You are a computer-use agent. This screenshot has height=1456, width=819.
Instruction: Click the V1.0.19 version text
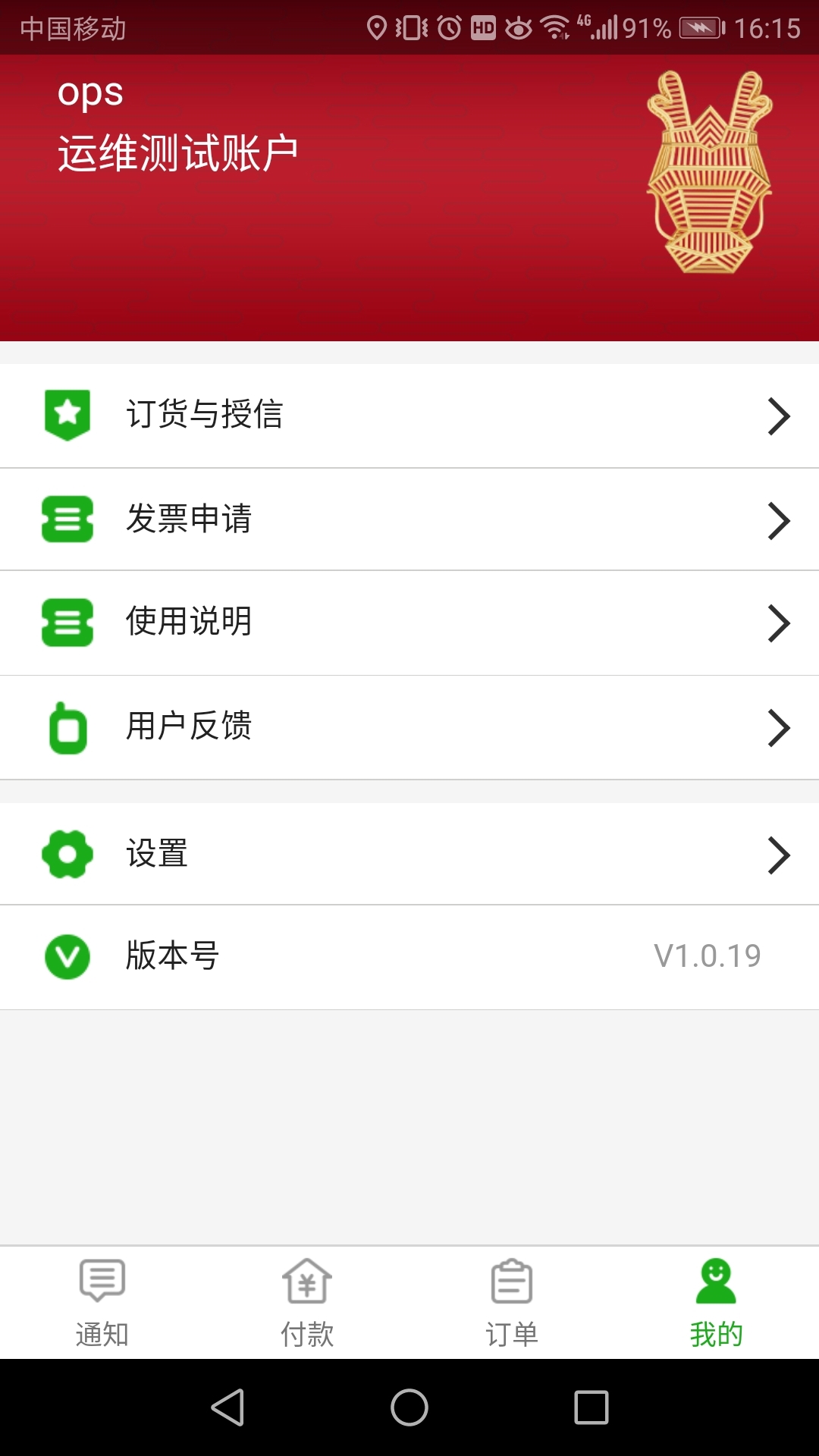(707, 957)
